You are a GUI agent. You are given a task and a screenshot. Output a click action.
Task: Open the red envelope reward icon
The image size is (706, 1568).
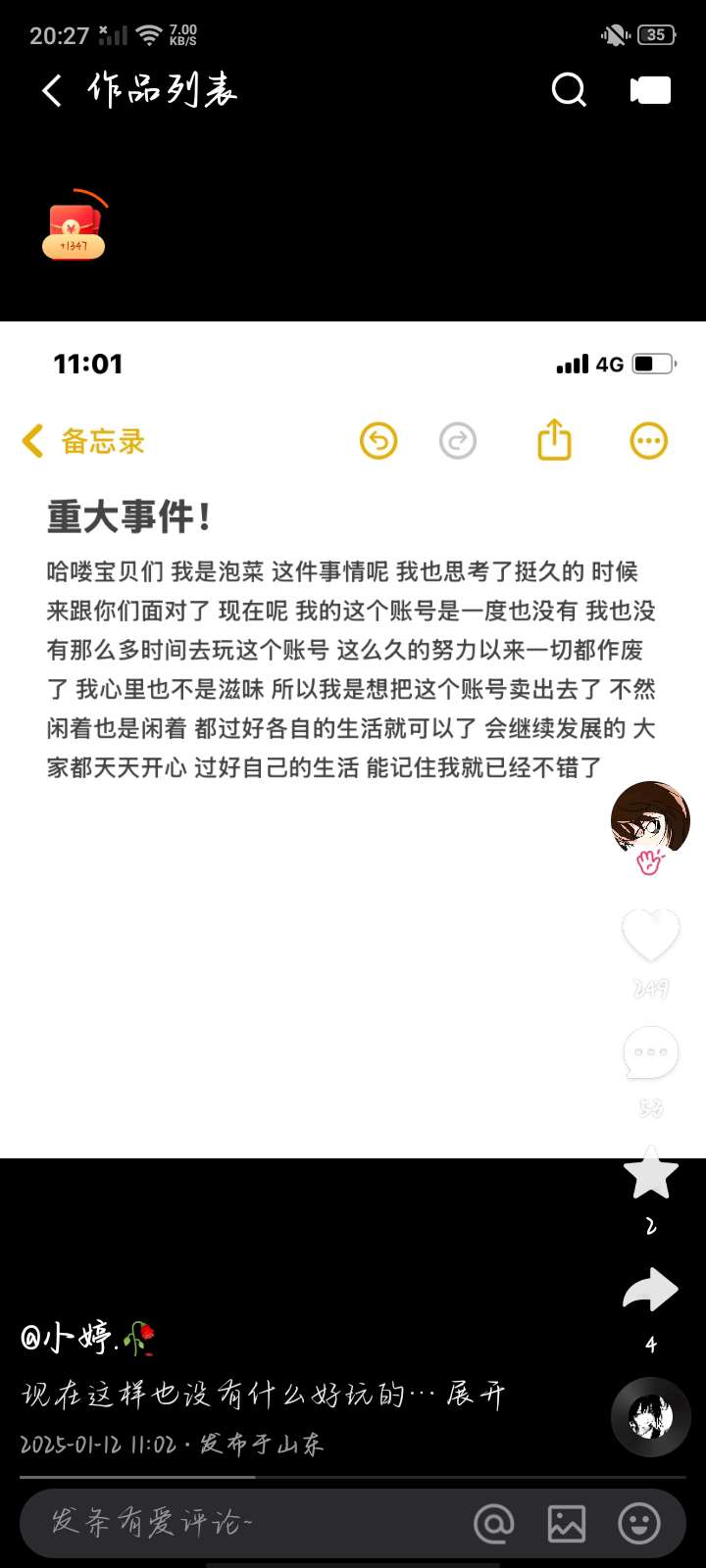(75, 225)
